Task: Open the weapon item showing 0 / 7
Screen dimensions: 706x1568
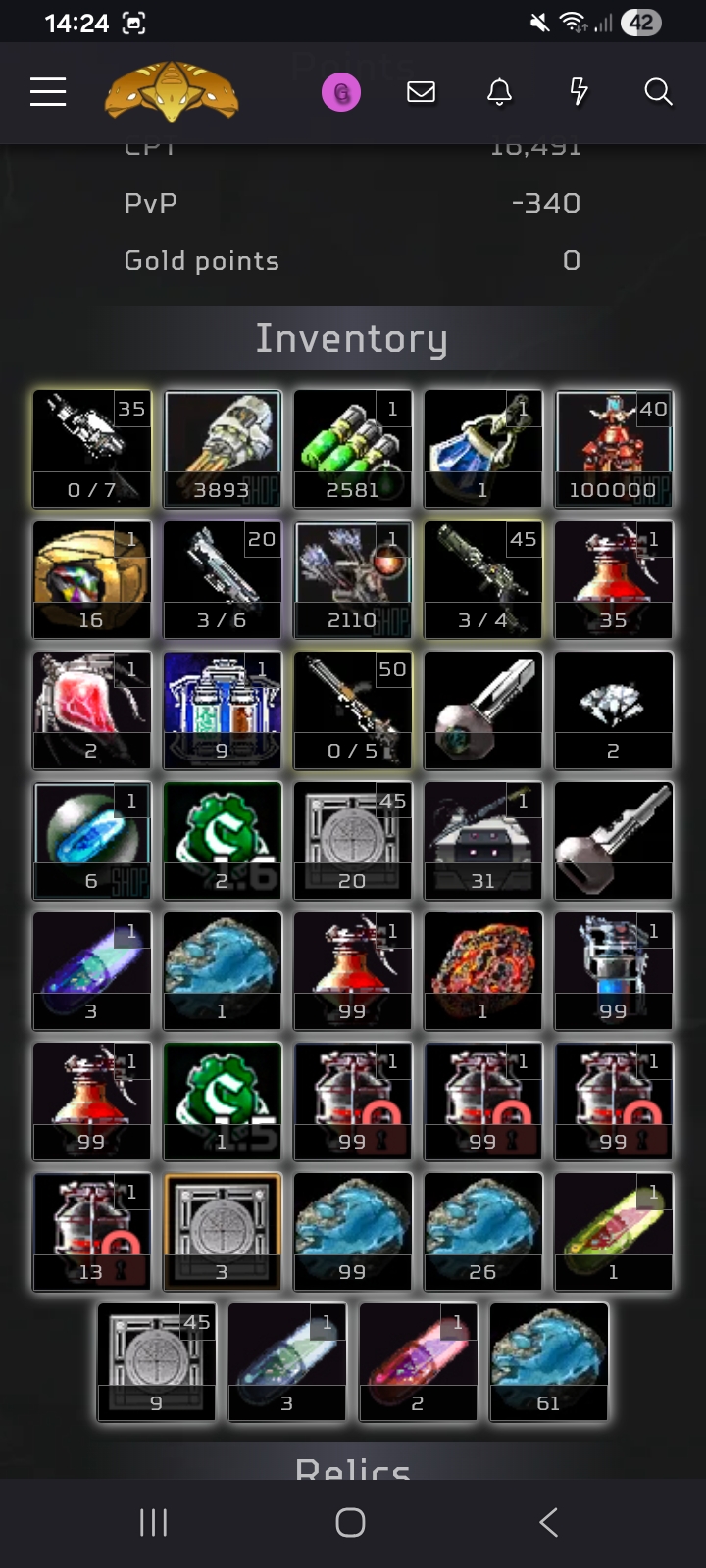Action: pos(92,449)
